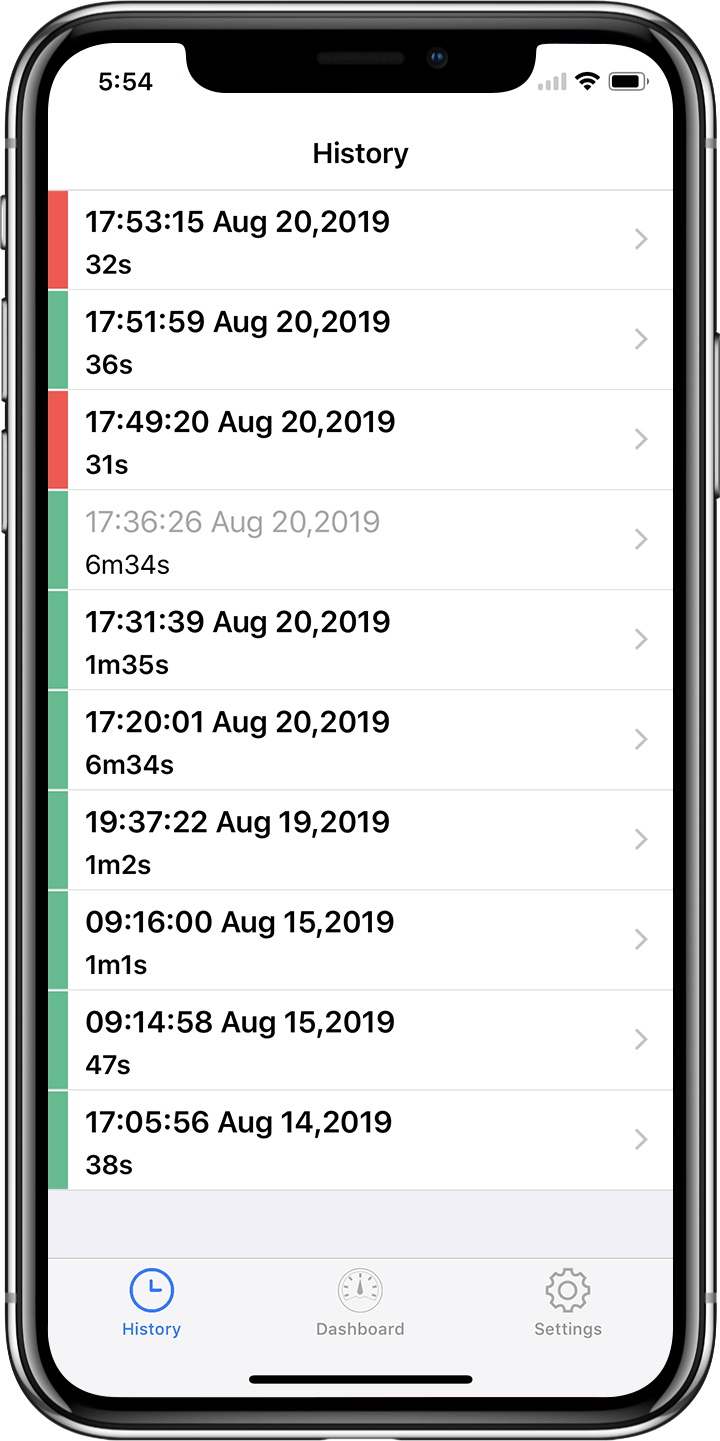This screenshot has height=1441, width=720.
Task: Tap the 17:20:01 Aug 20,2019 entry
Action: (360, 740)
